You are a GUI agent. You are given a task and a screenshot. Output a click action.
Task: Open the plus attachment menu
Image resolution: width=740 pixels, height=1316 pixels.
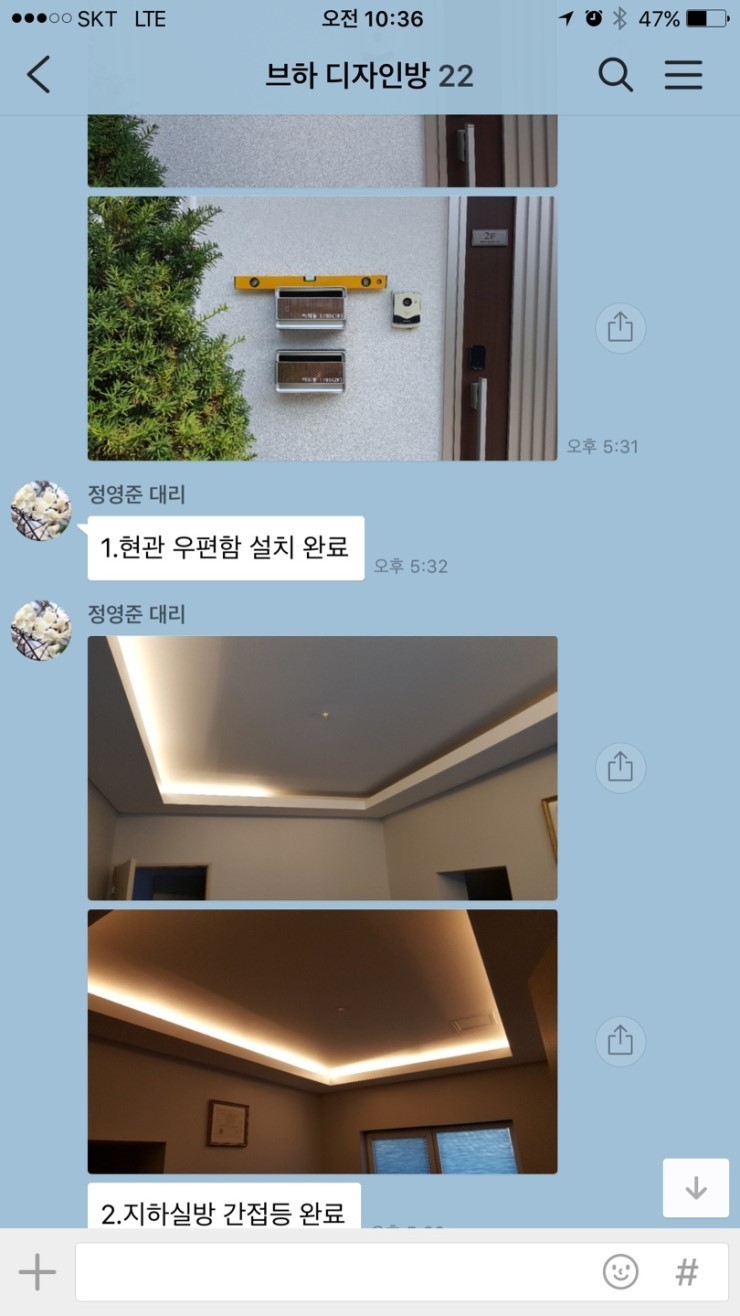37,1272
